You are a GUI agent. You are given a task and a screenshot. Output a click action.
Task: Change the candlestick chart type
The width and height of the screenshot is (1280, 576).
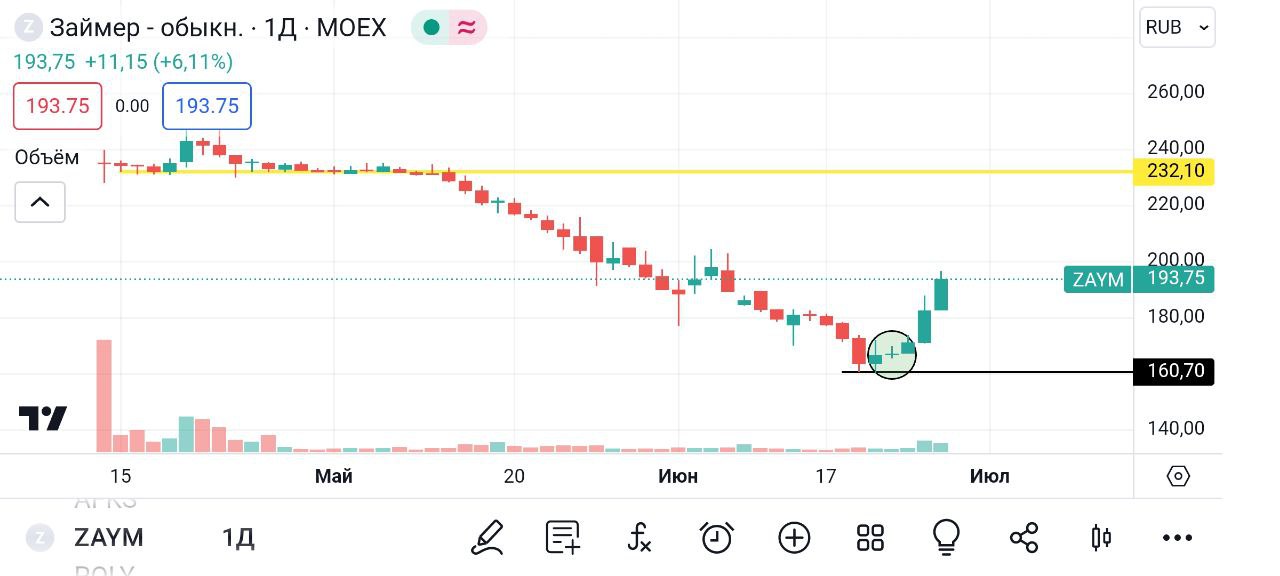click(x=1100, y=538)
